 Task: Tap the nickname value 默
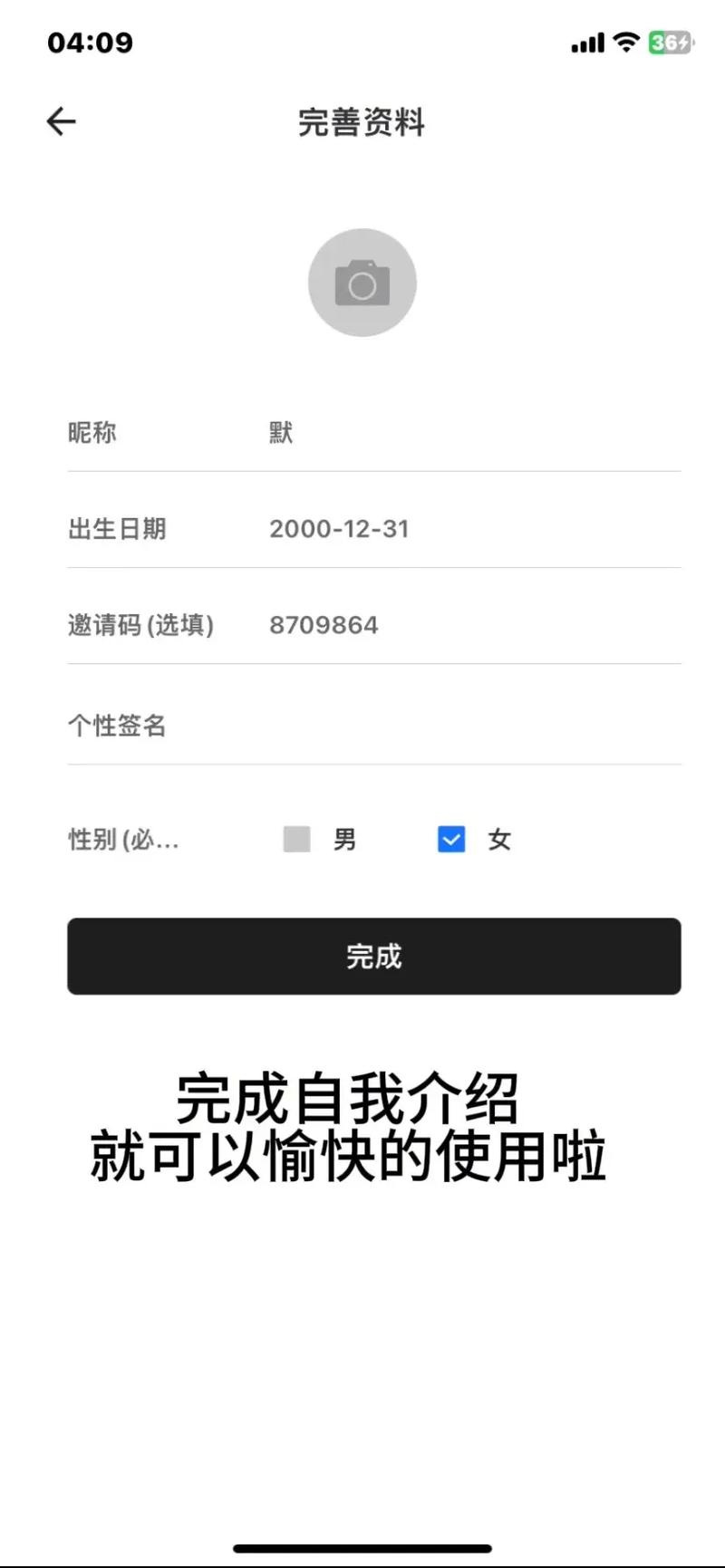click(281, 432)
